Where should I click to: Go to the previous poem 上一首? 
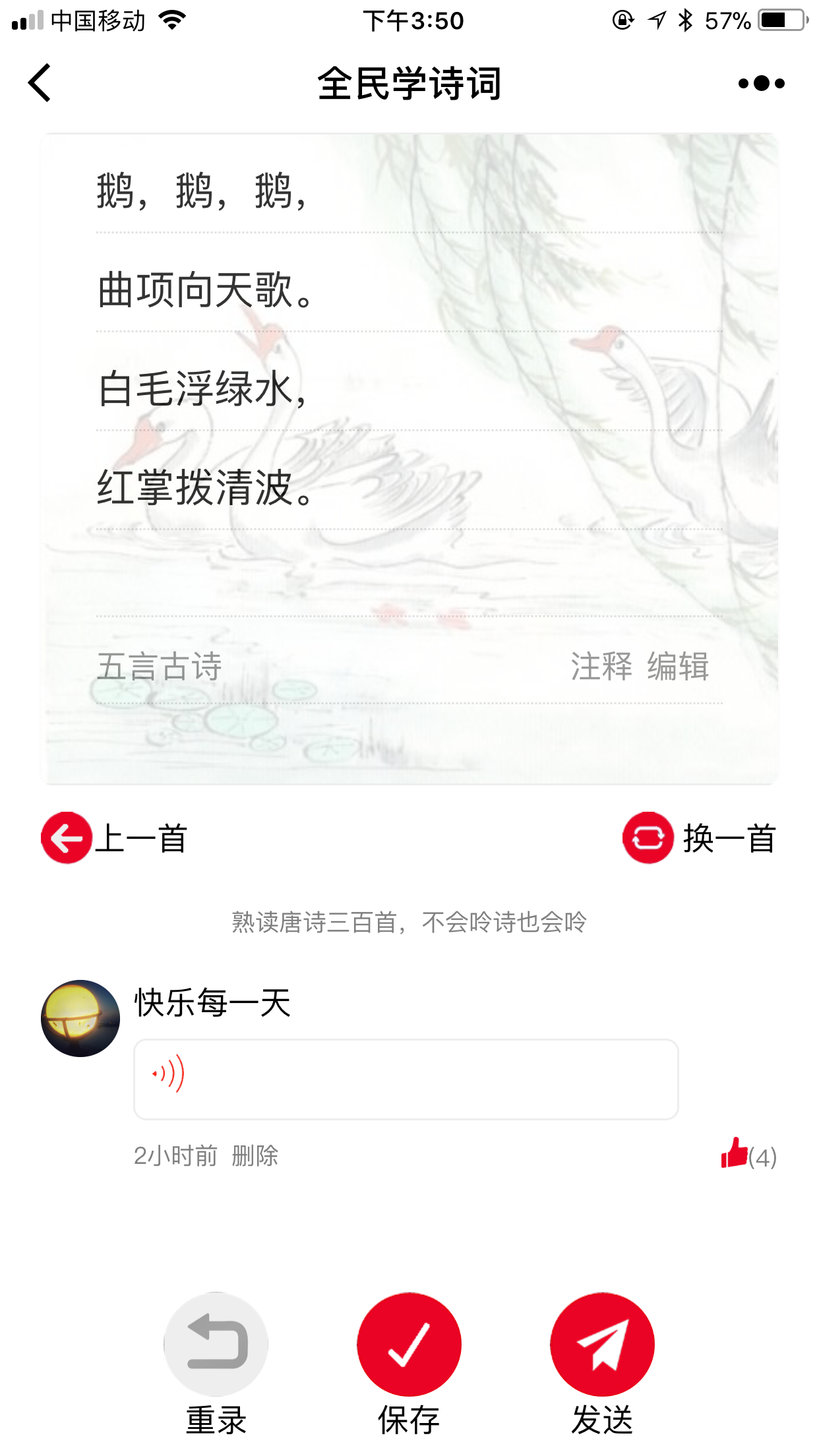coord(114,837)
